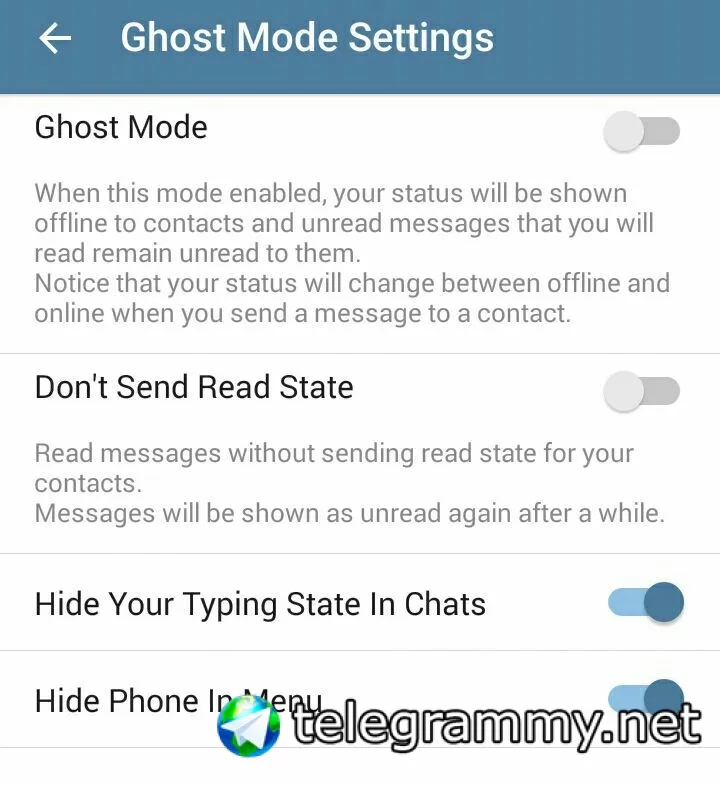Disable Hide Your Typing State In Chats
The image size is (720, 786).
coord(646,603)
